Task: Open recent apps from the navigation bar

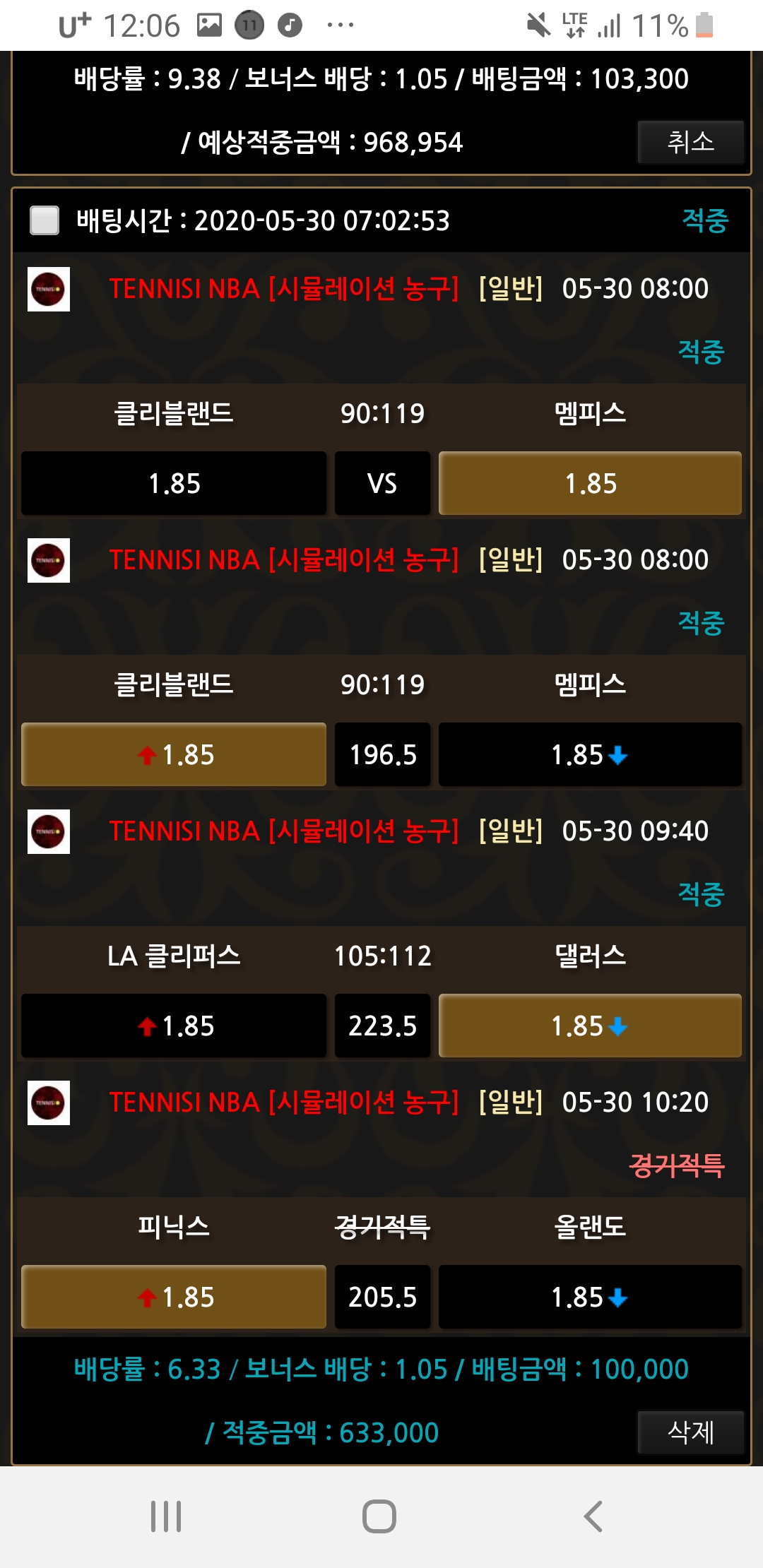Action: pos(166,1516)
